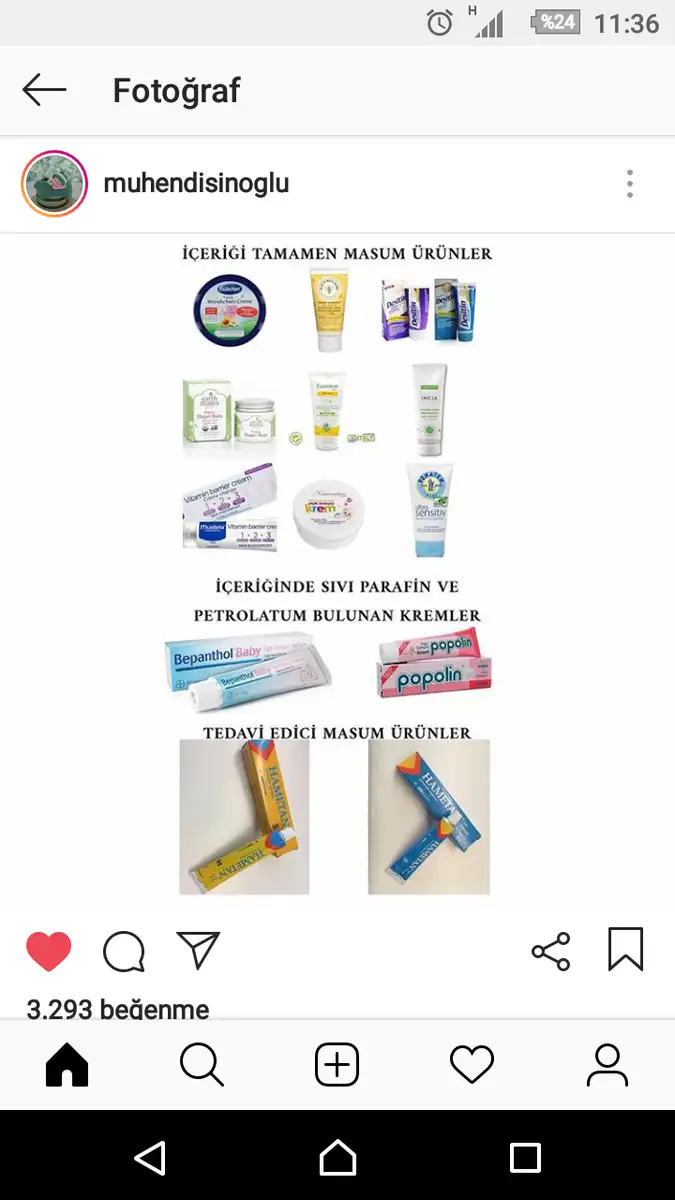
Task: Open comments with the speech bubble icon
Action: pyautogui.click(x=124, y=951)
